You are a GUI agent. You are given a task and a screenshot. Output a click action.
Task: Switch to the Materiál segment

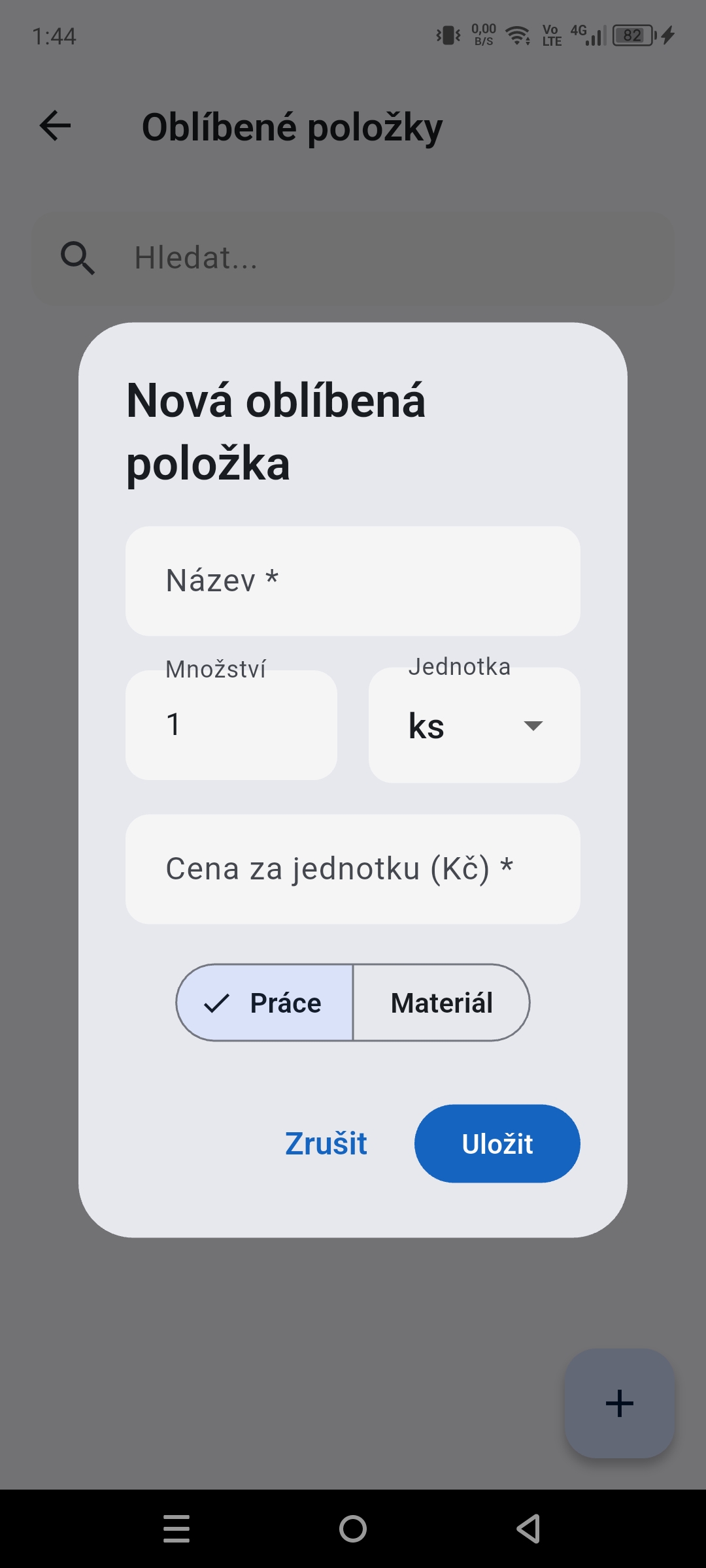(x=441, y=1003)
